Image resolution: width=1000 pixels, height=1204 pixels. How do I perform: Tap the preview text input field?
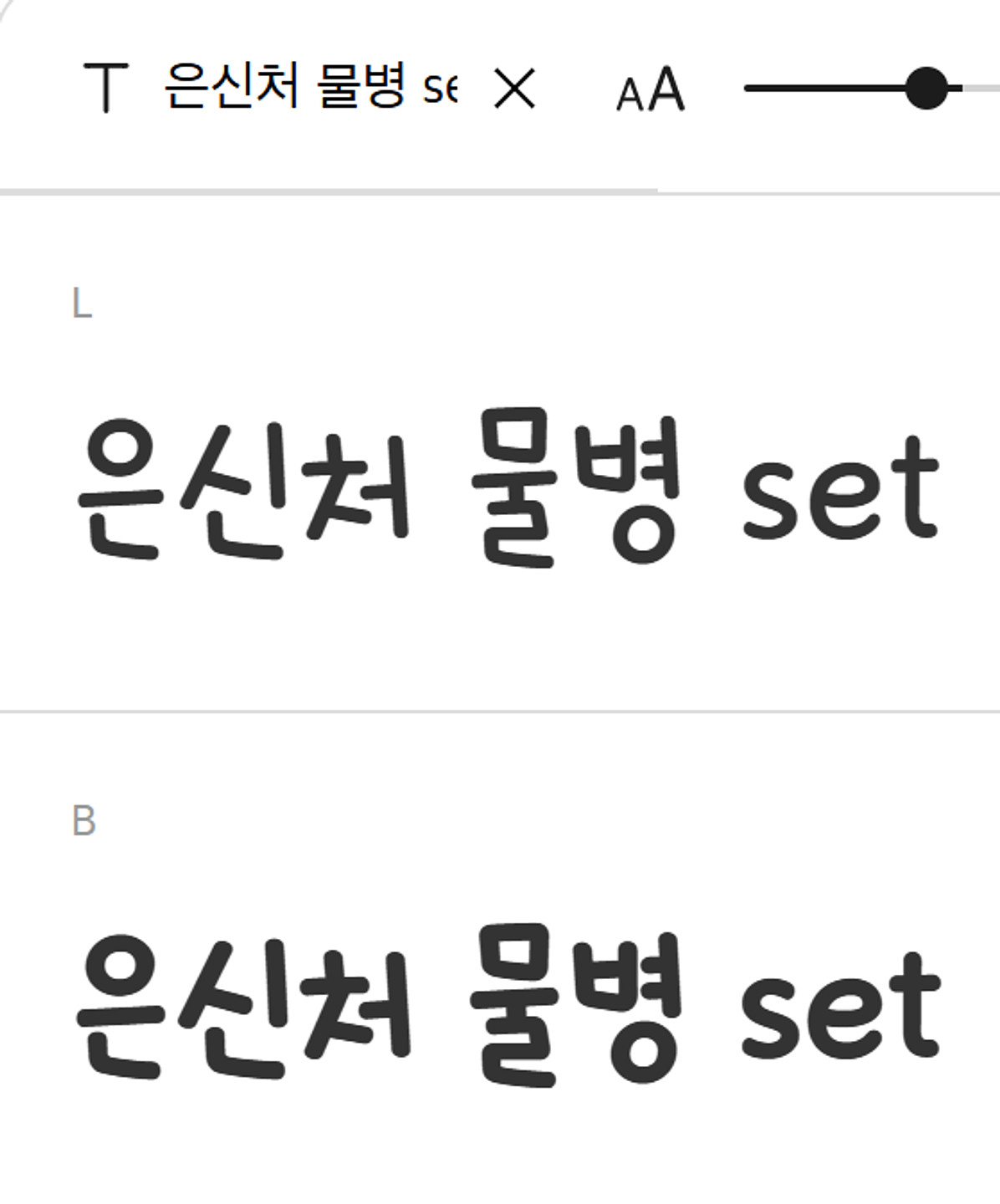tap(309, 87)
